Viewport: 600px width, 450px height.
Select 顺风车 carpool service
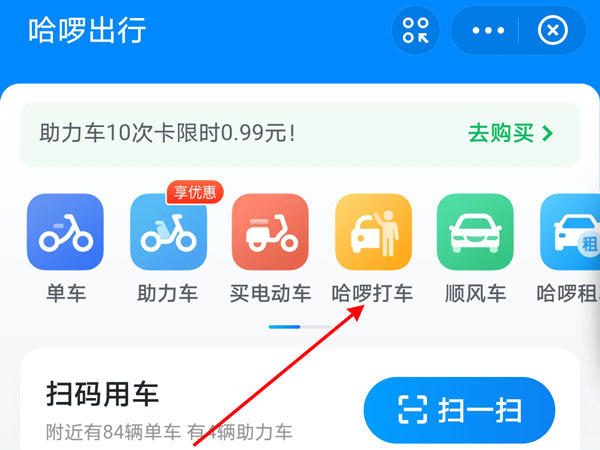(x=475, y=250)
